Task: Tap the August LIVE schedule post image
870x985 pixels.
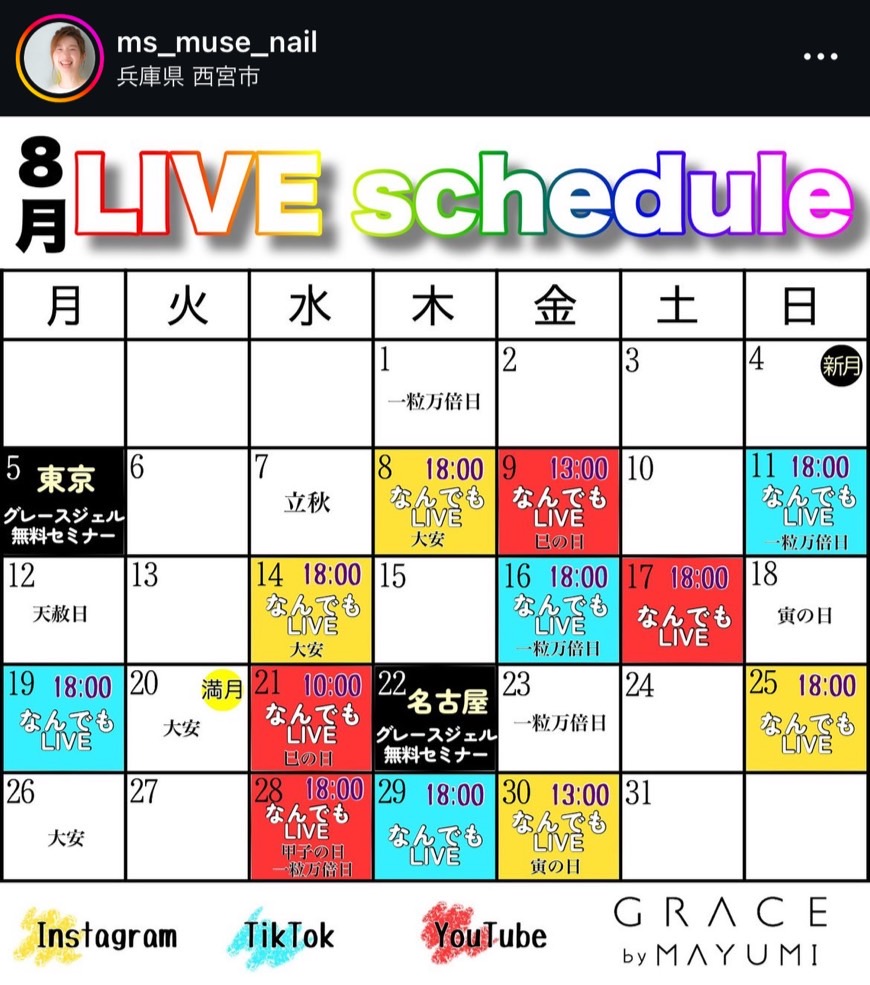Action: point(435,550)
